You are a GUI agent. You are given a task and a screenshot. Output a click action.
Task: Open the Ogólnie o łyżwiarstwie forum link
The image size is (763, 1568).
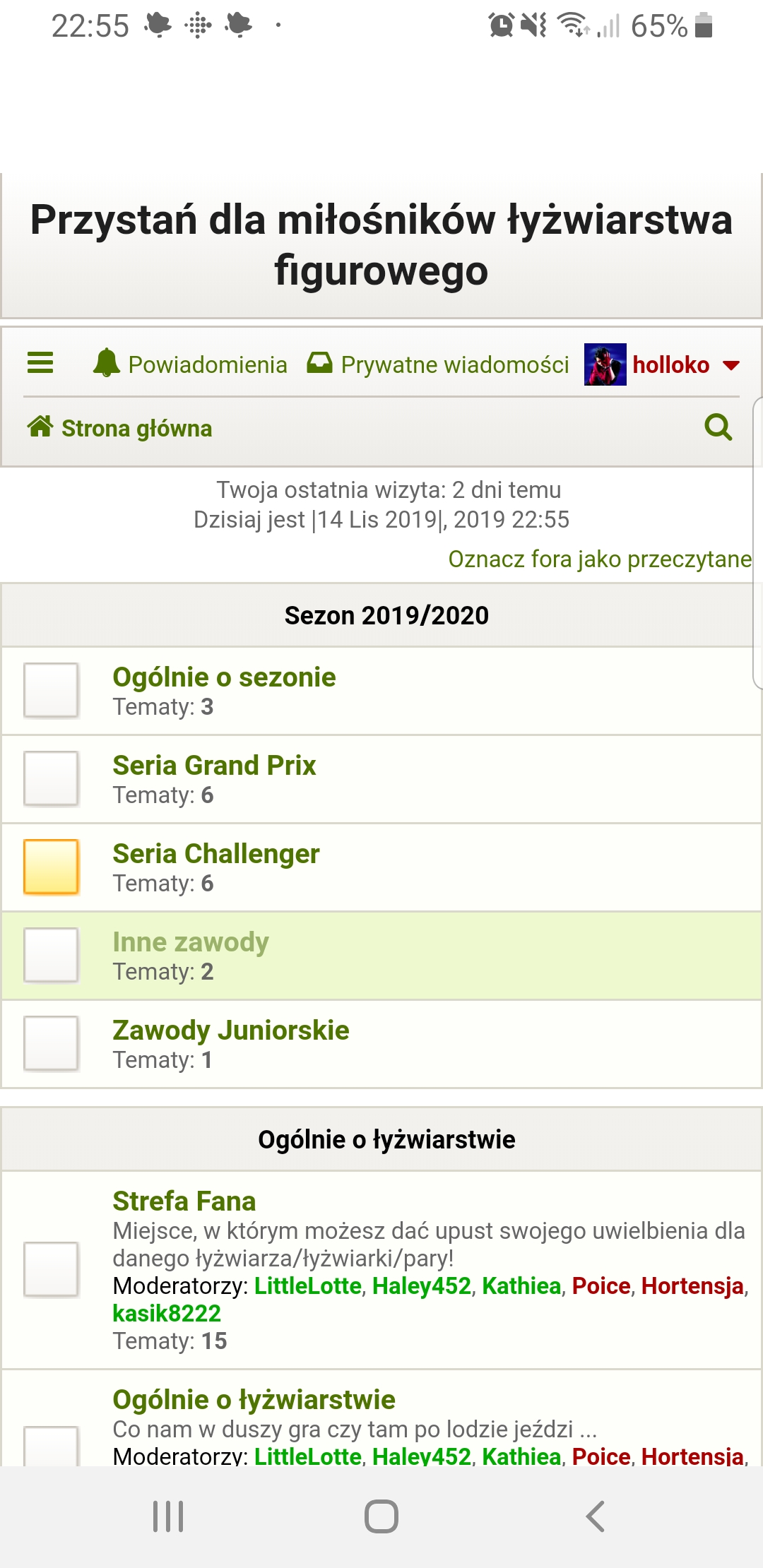pyautogui.click(x=254, y=1399)
